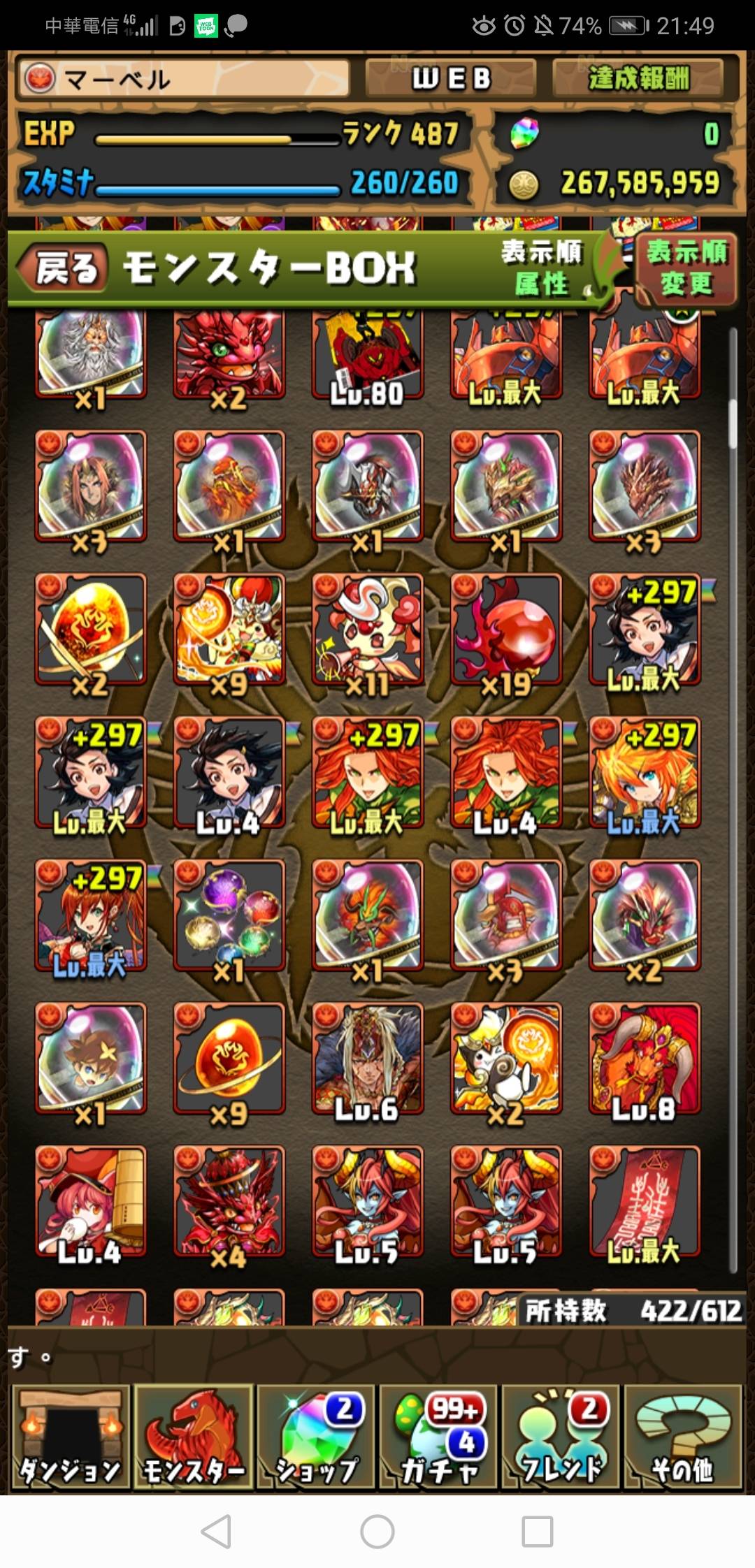Switch to the ダンジョン tab

point(70,1437)
